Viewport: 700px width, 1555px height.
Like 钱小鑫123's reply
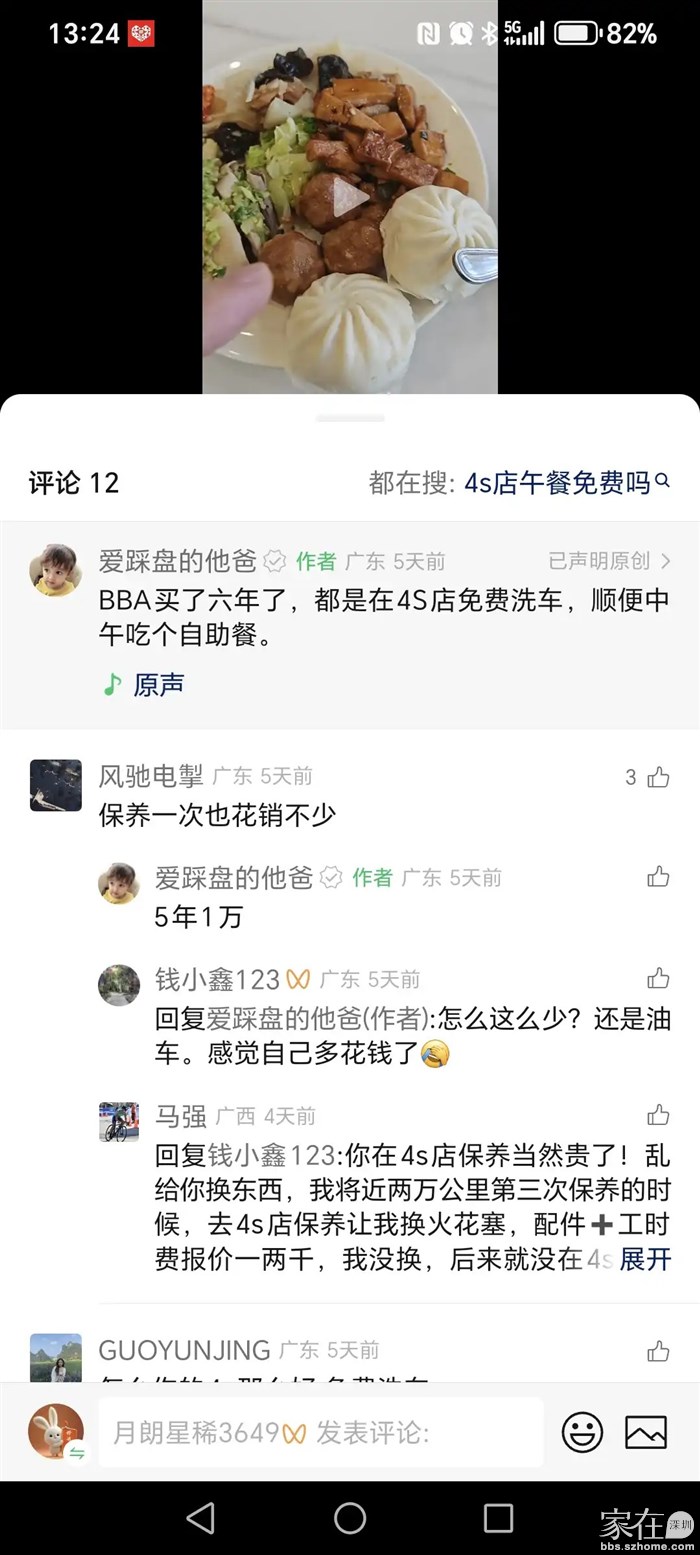point(658,978)
